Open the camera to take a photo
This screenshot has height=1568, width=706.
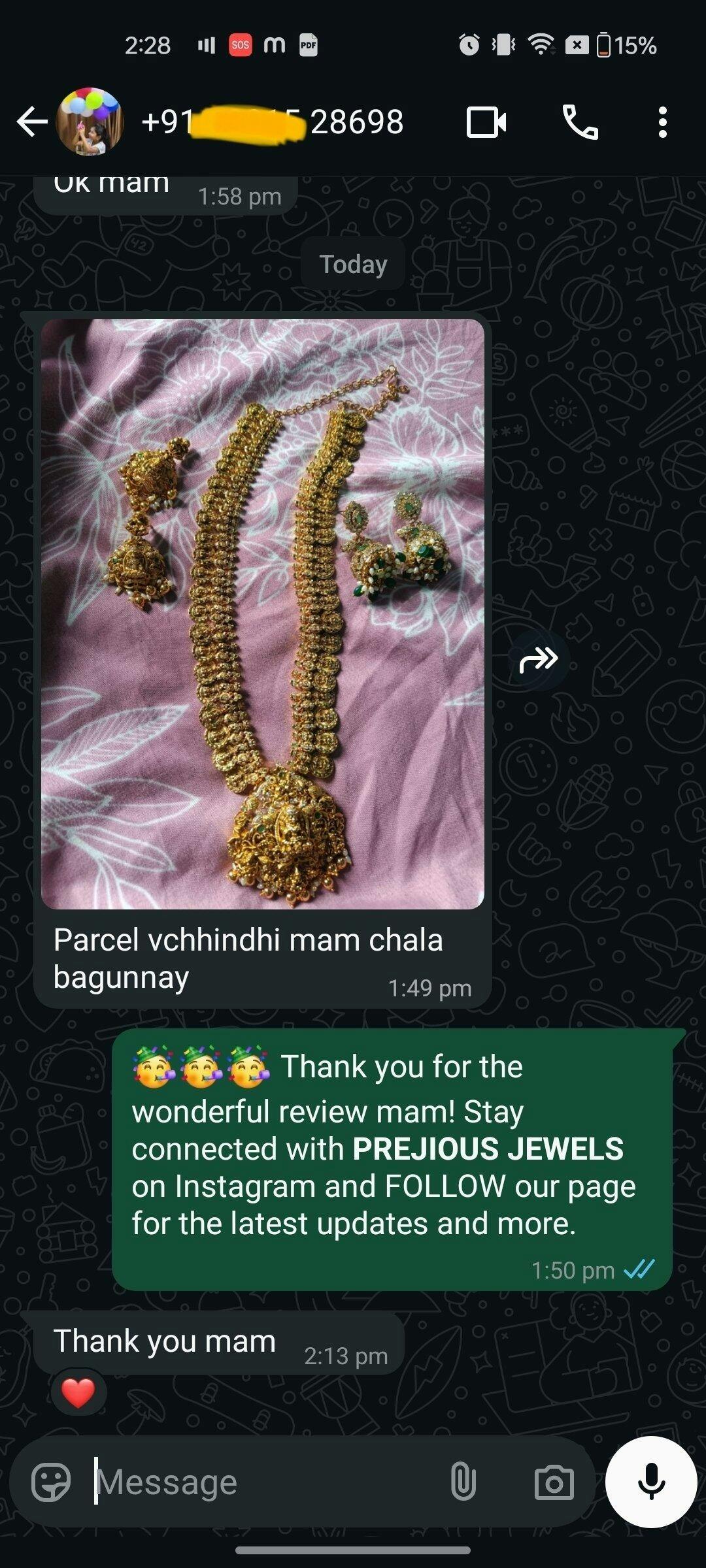point(554,1482)
